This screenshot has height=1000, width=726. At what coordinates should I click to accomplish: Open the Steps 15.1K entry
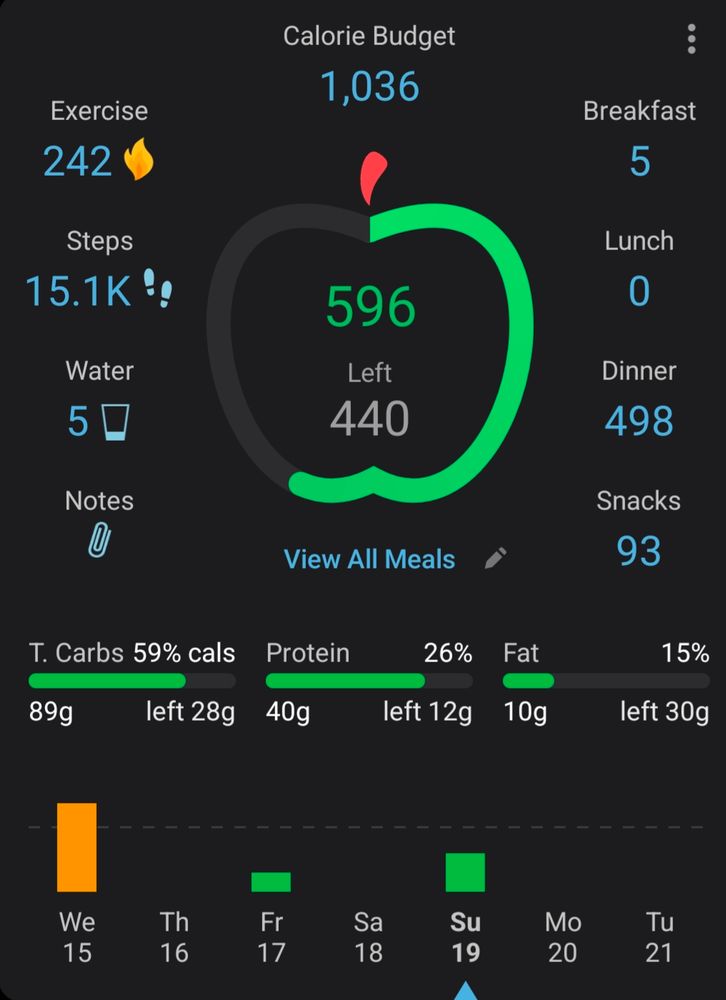[98, 290]
